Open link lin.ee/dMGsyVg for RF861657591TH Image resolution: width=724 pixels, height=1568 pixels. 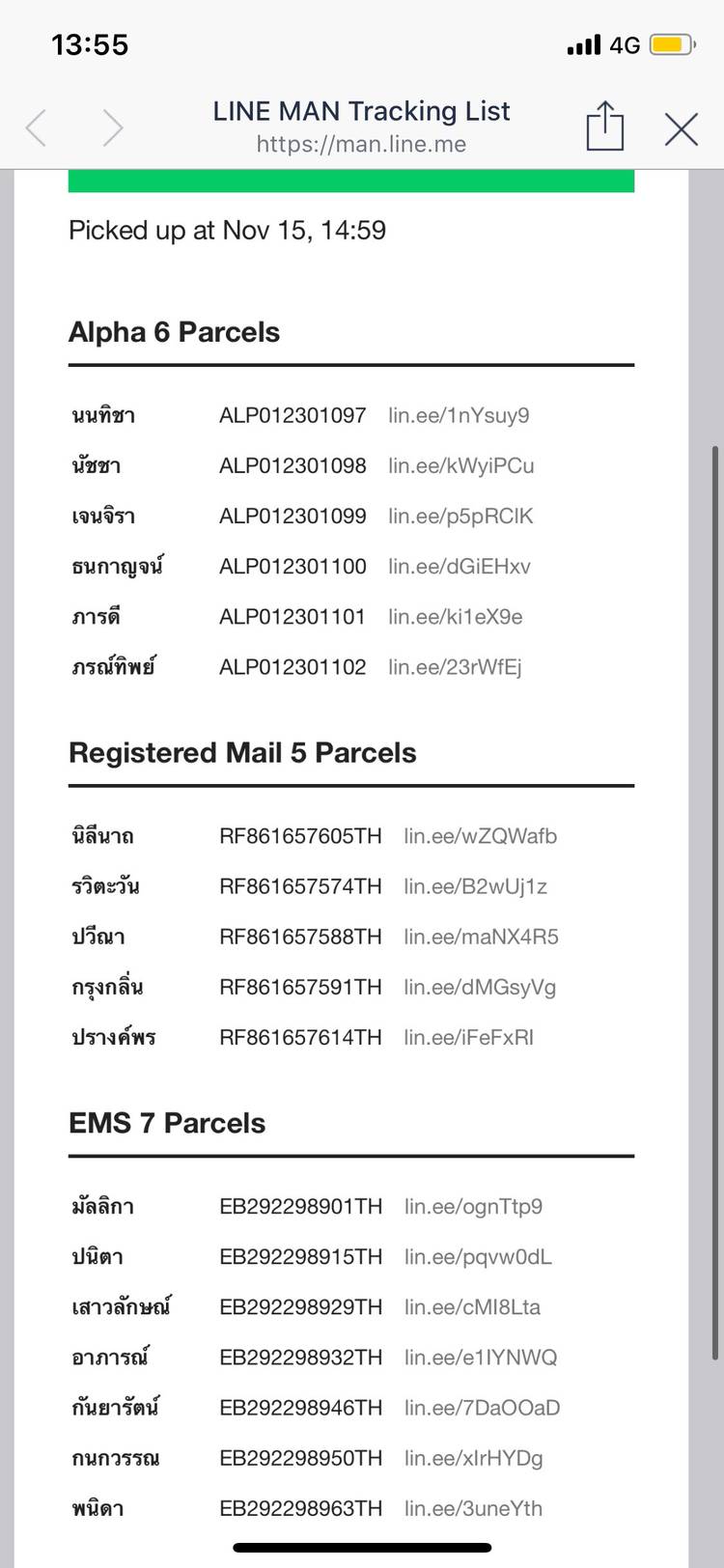pos(480,987)
